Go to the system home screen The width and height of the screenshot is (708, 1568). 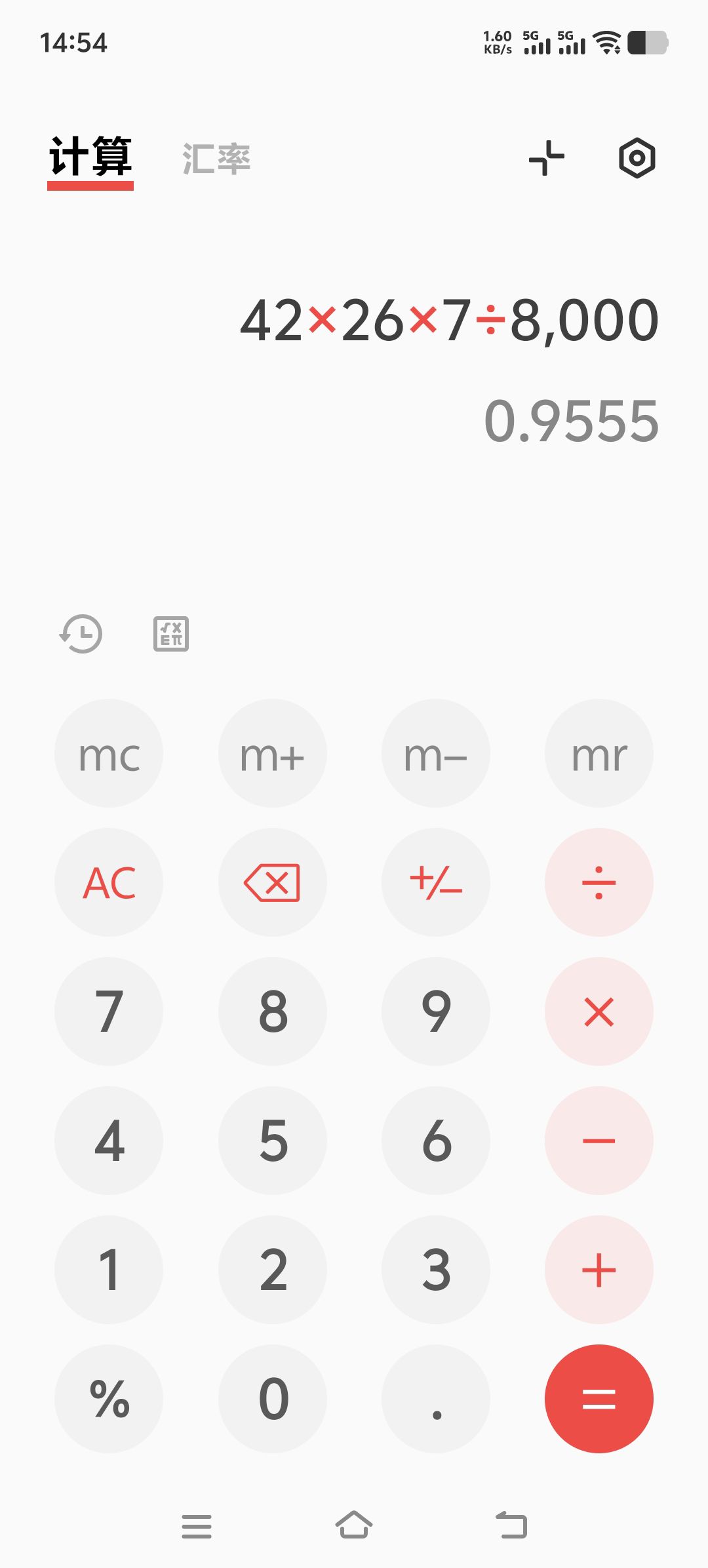[354, 1525]
